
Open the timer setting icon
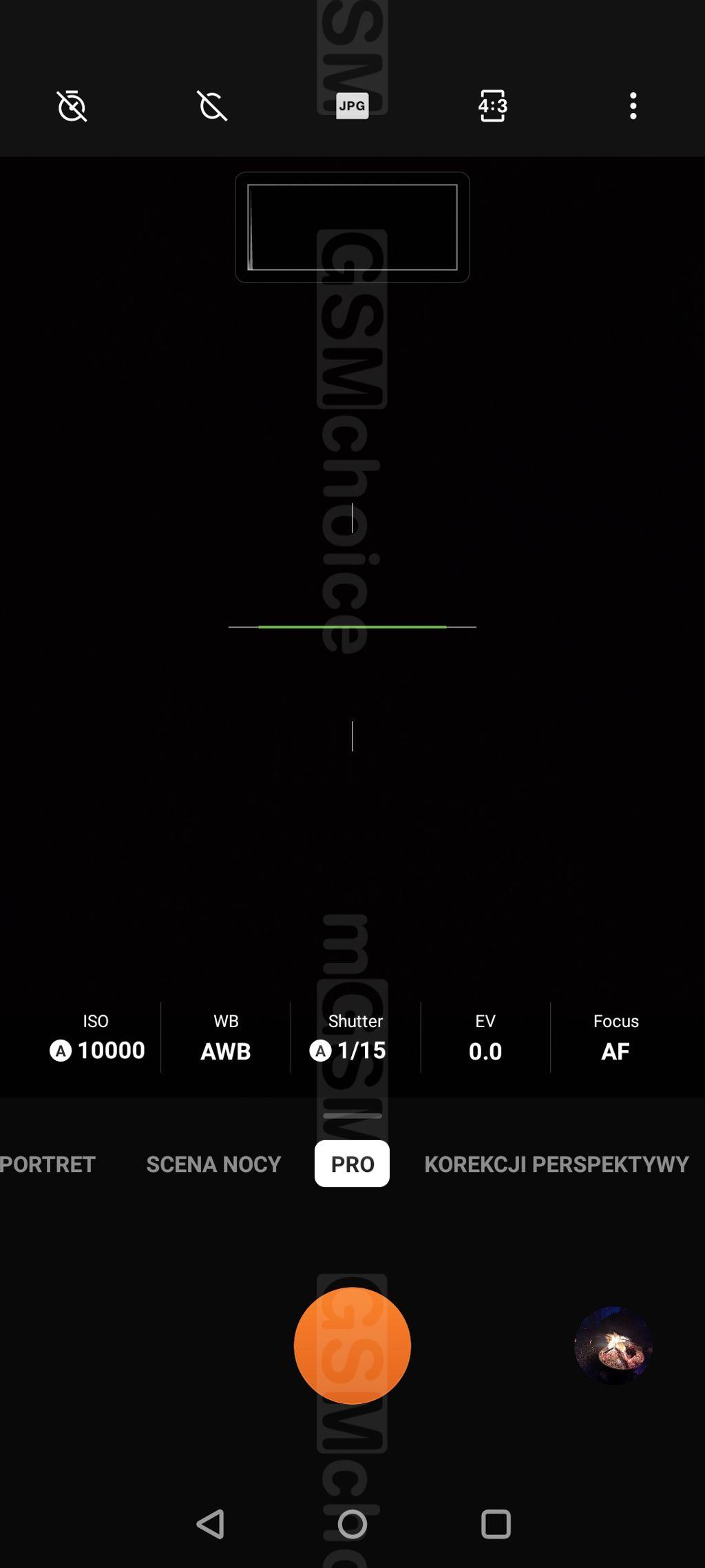coord(72,106)
